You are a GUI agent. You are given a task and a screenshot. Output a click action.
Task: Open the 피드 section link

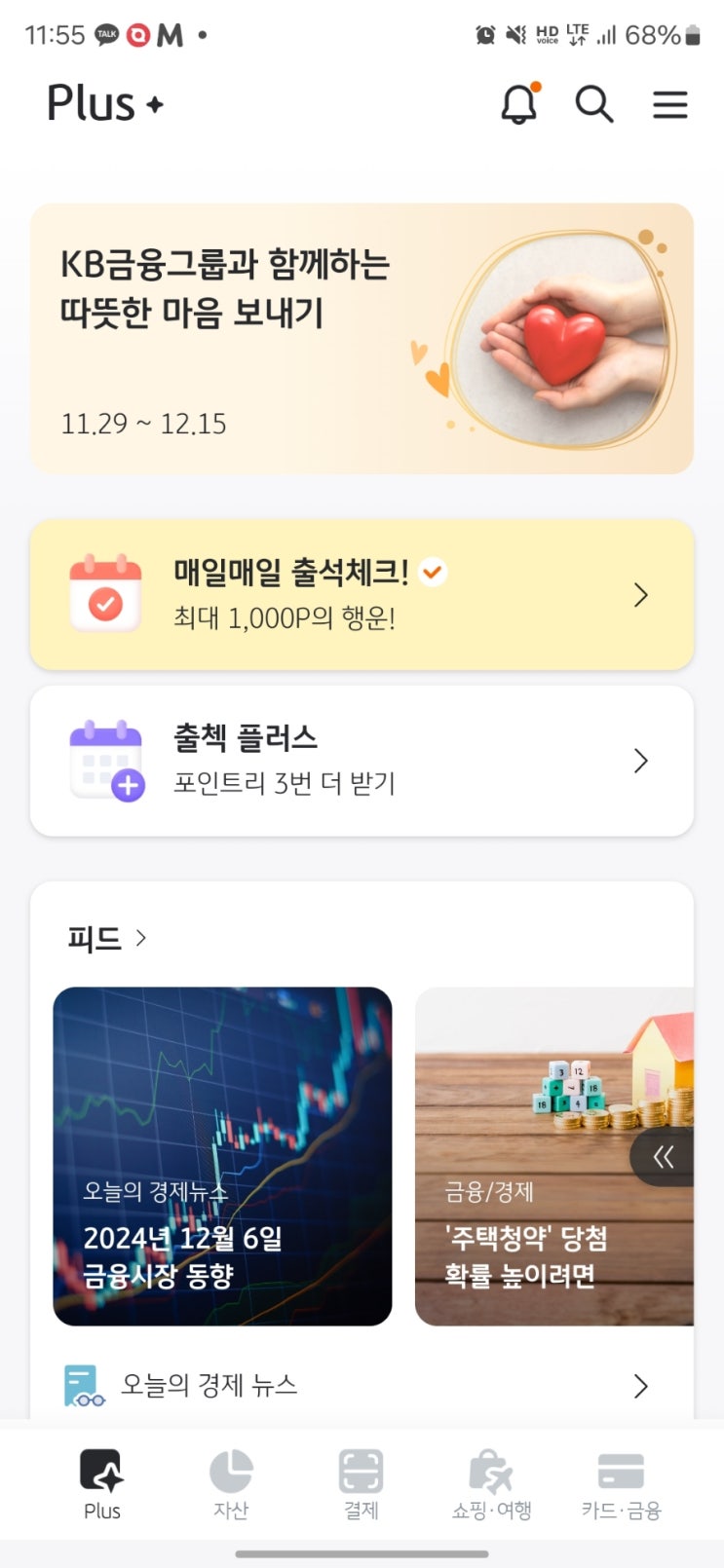106,938
